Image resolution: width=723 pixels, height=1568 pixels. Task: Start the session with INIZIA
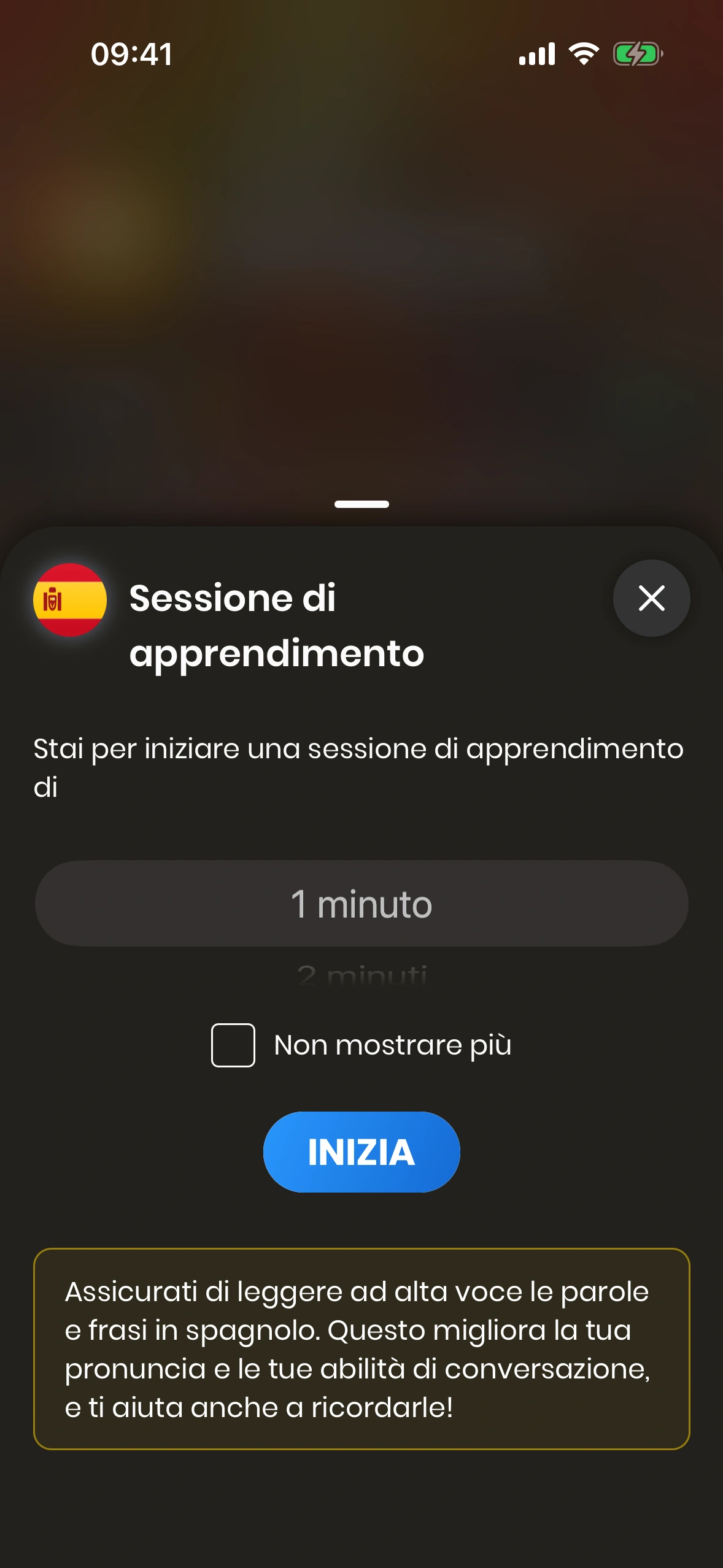[x=361, y=1152]
